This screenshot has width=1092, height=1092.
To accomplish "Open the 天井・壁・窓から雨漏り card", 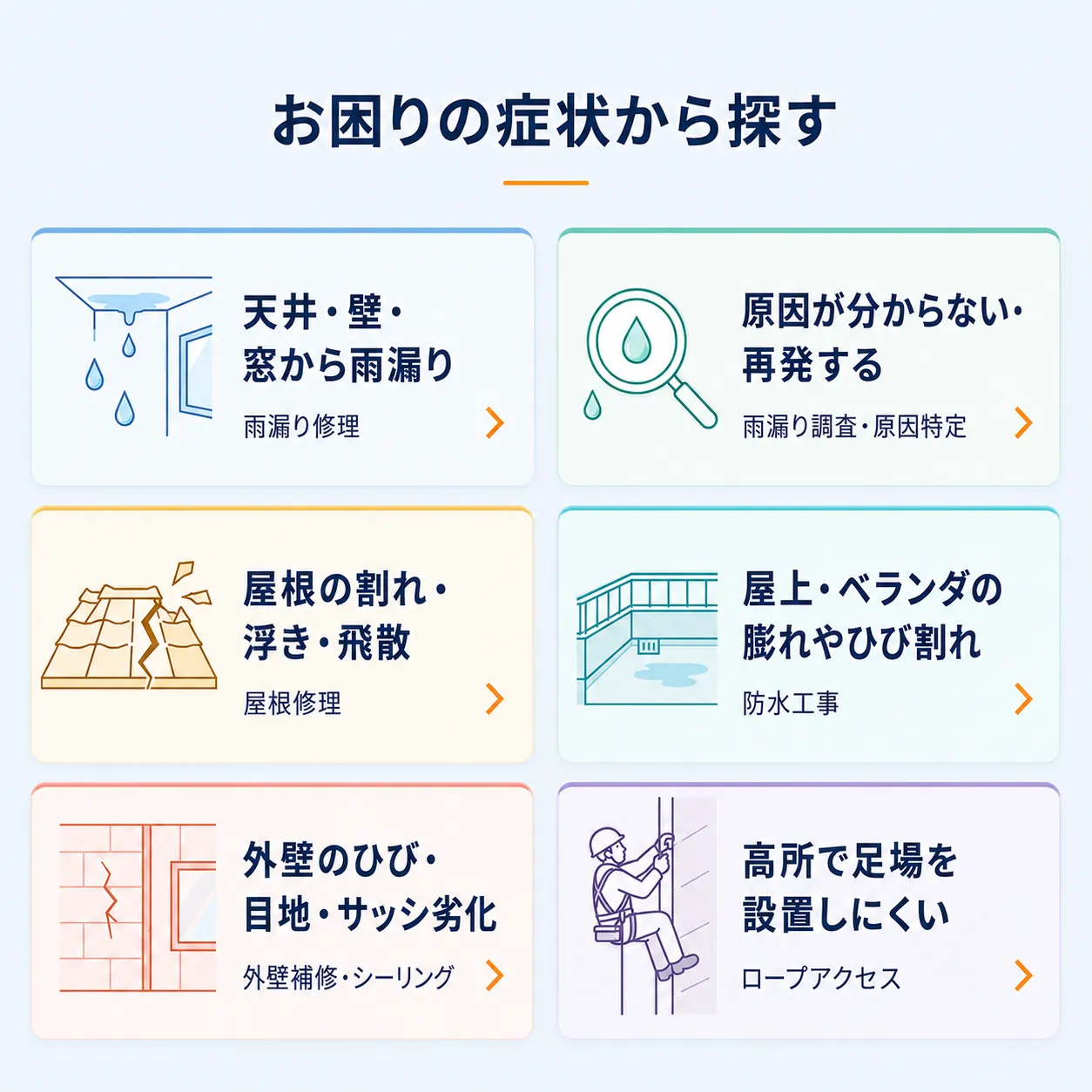I will pos(282,357).
